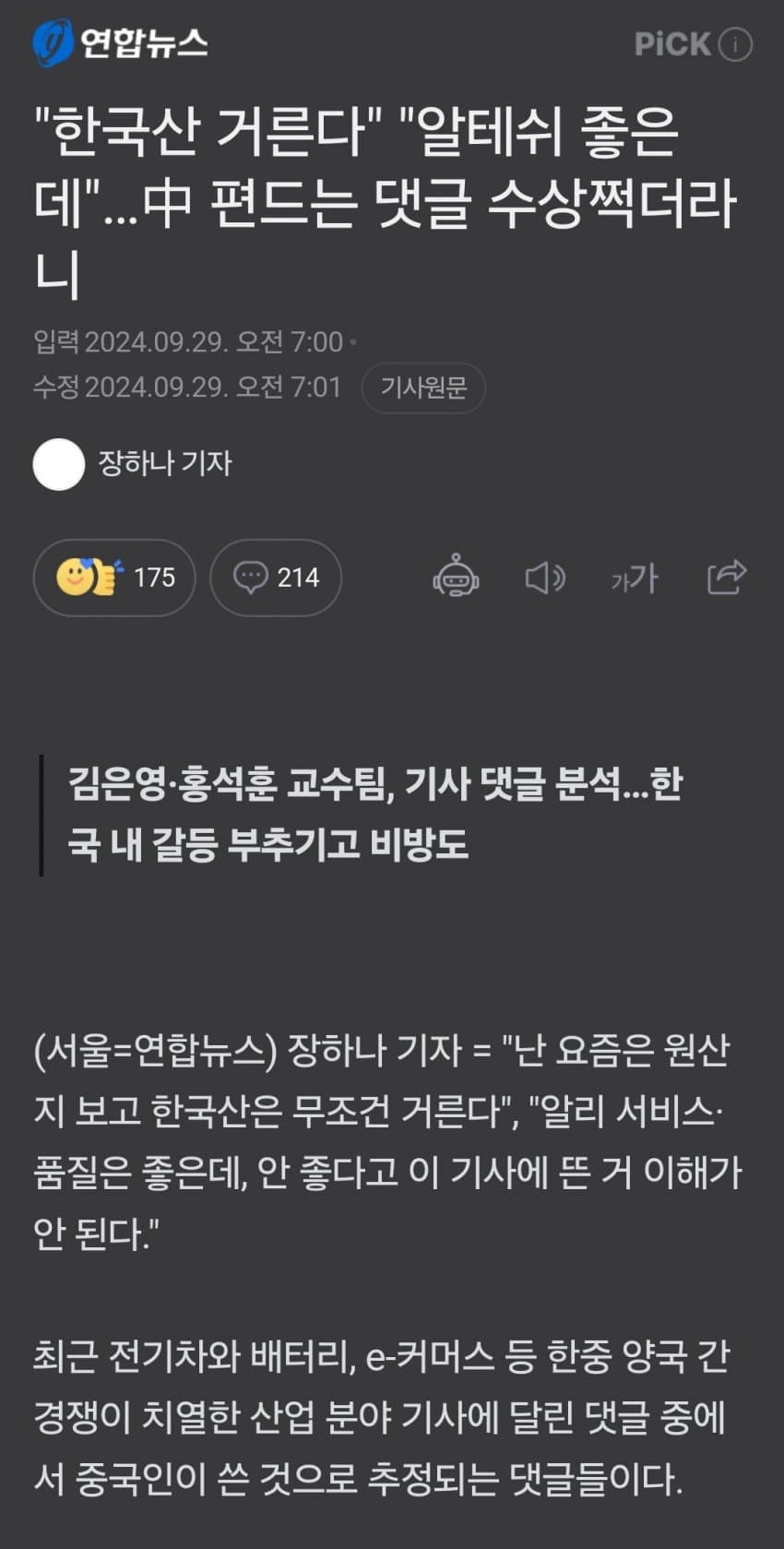Open the 기사원문 original article link
This screenshot has width=784, height=1549.
click(423, 387)
